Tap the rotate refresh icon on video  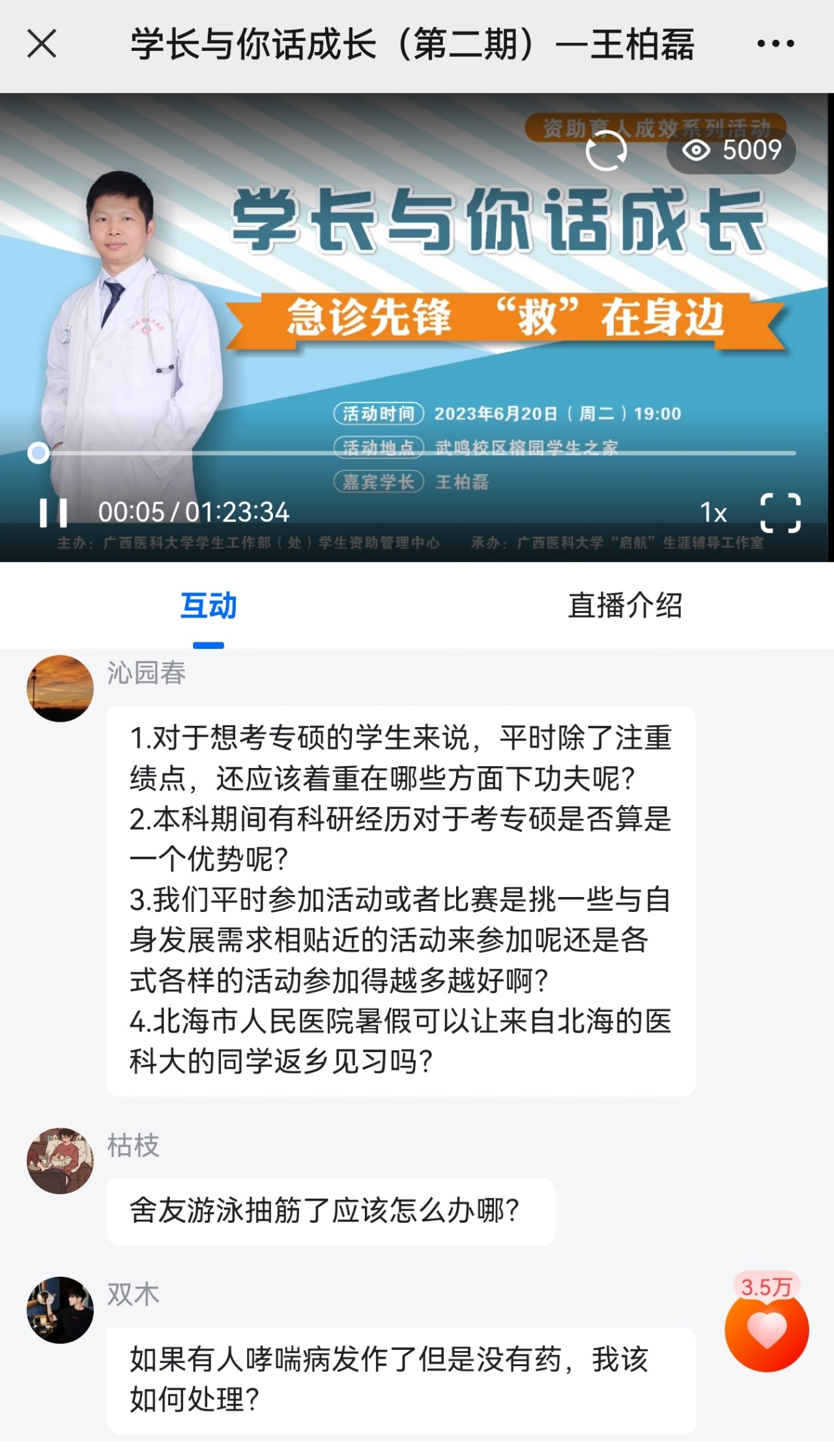tap(606, 150)
